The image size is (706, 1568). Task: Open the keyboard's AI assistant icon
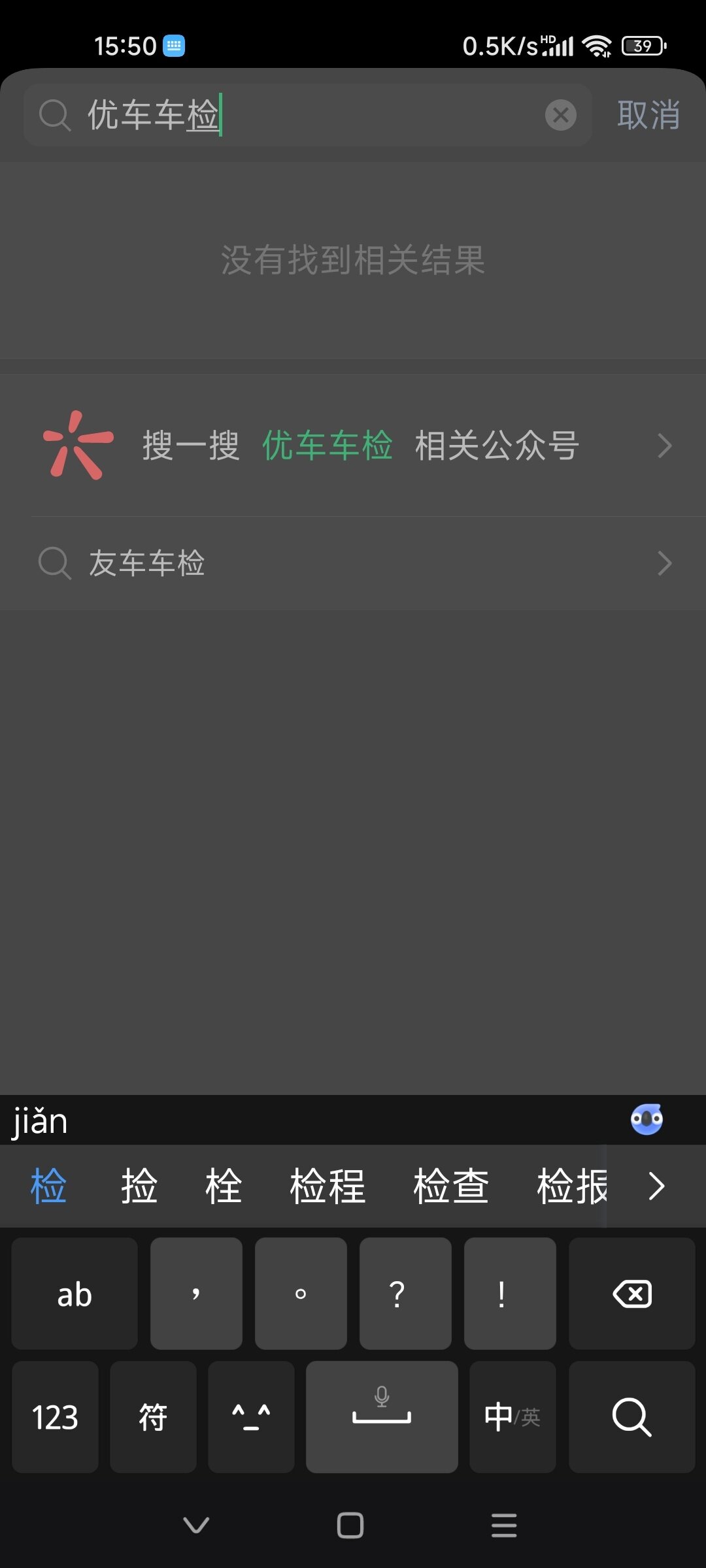tap(647, 1120)
